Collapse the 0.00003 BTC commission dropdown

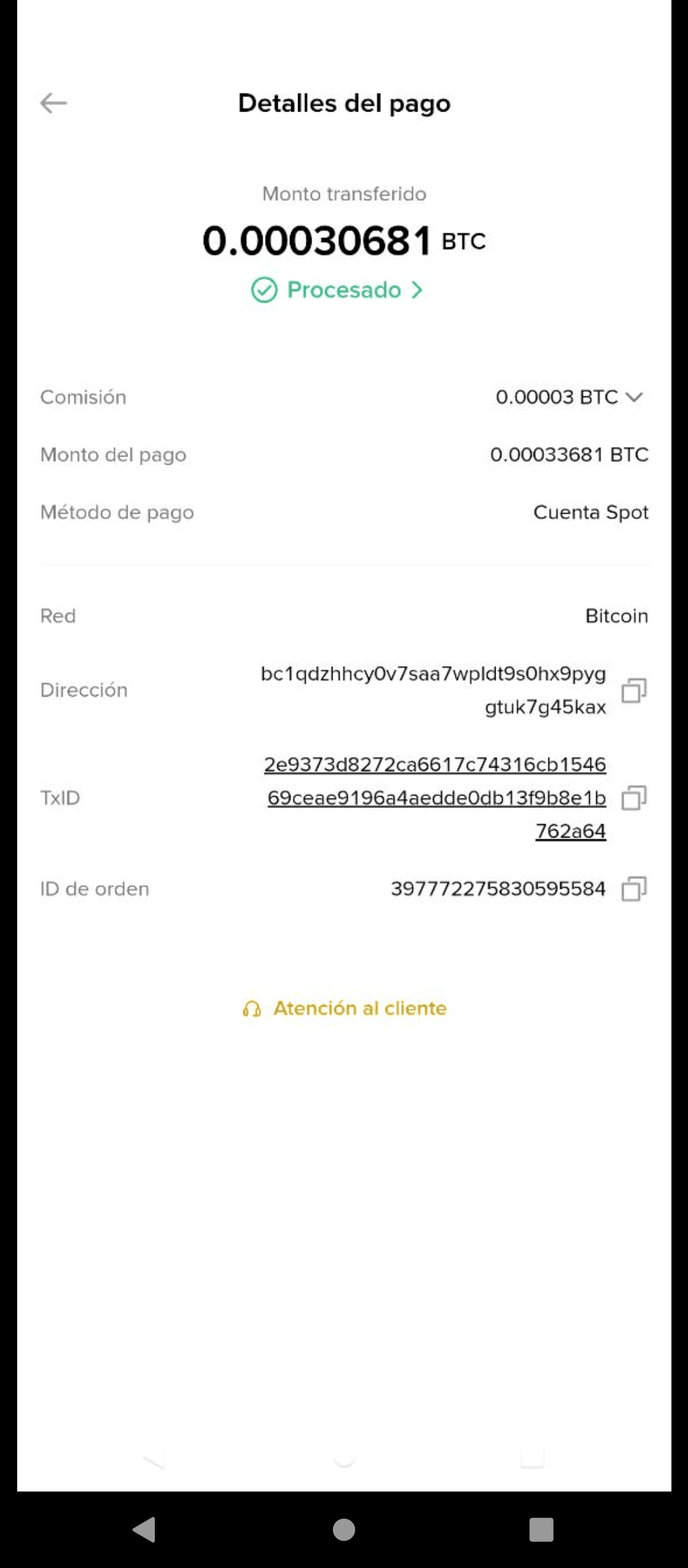(x=635, y=398)
